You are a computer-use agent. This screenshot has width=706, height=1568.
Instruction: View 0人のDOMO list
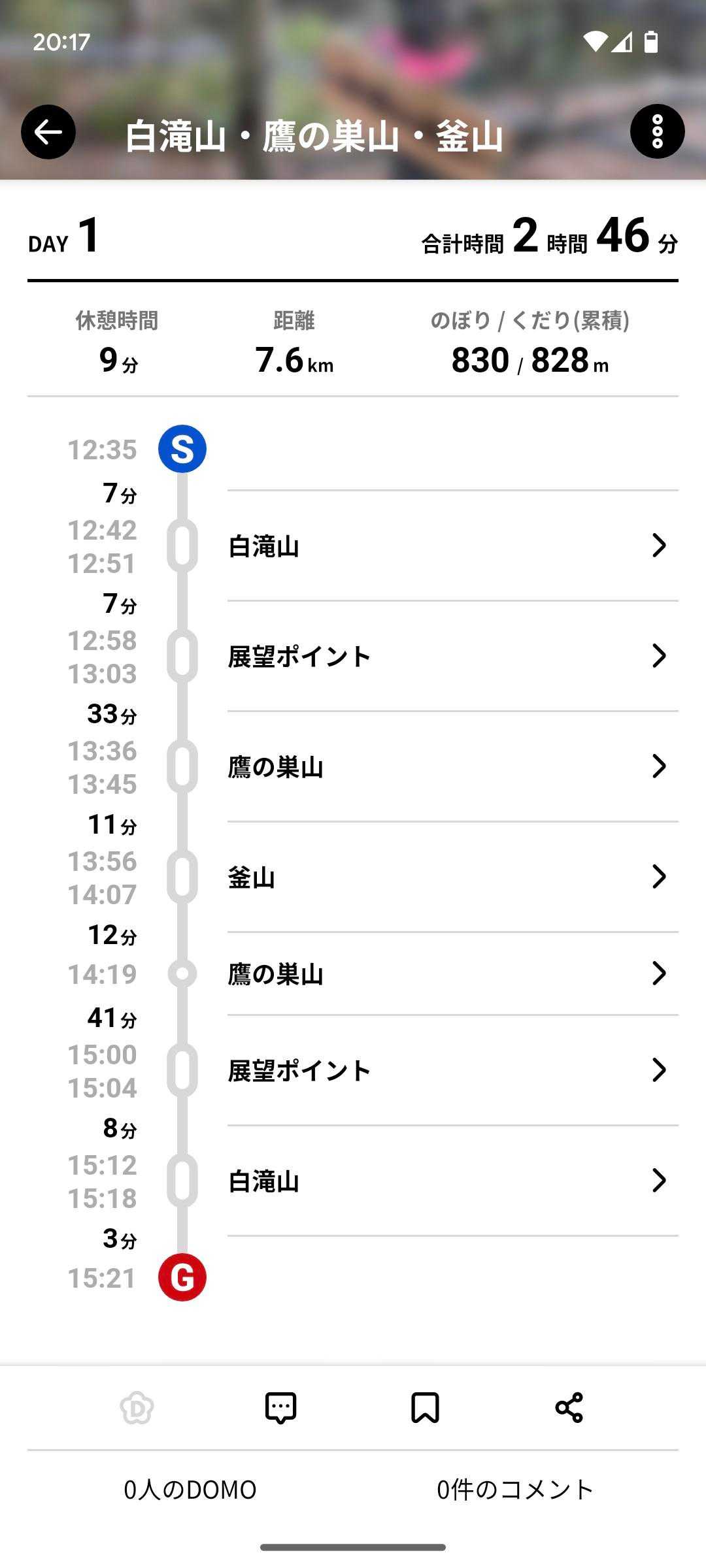pos(190,1490)
